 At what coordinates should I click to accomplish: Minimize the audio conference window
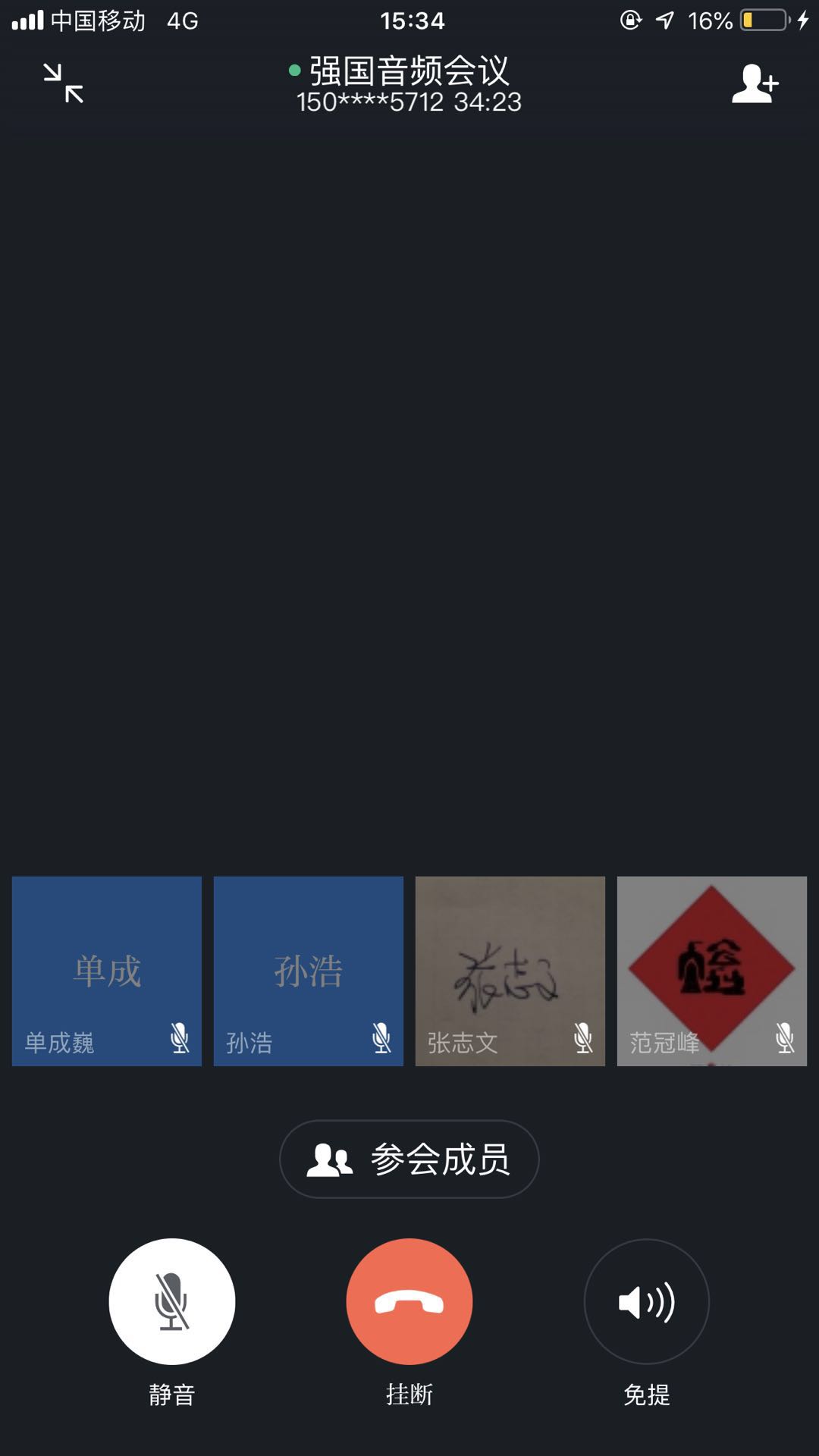[x=63, y=83]
